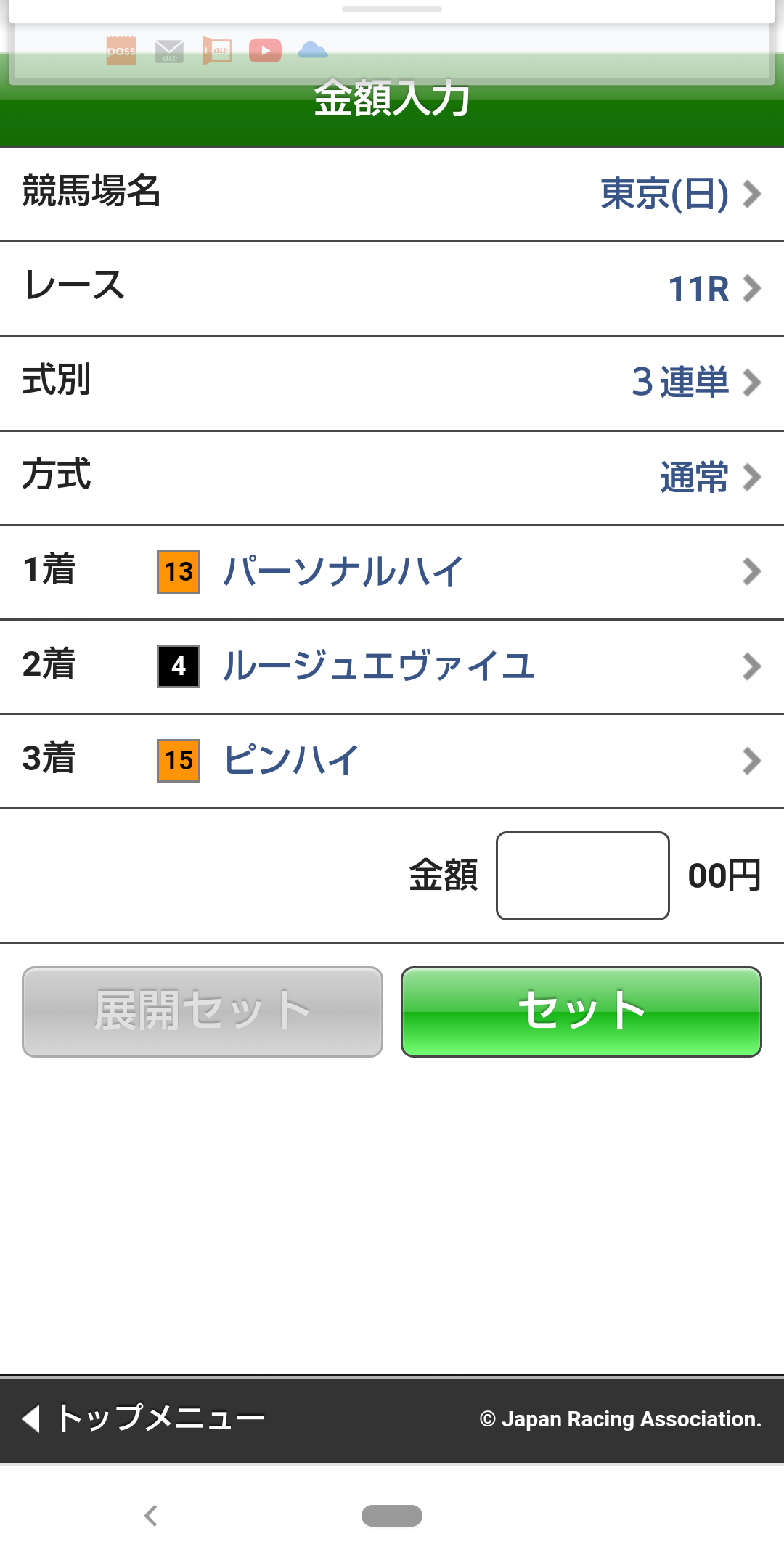The image size is (784, 1568).
Task: Select トップメニュー in the bottom bar
Action: [160, 1418]
